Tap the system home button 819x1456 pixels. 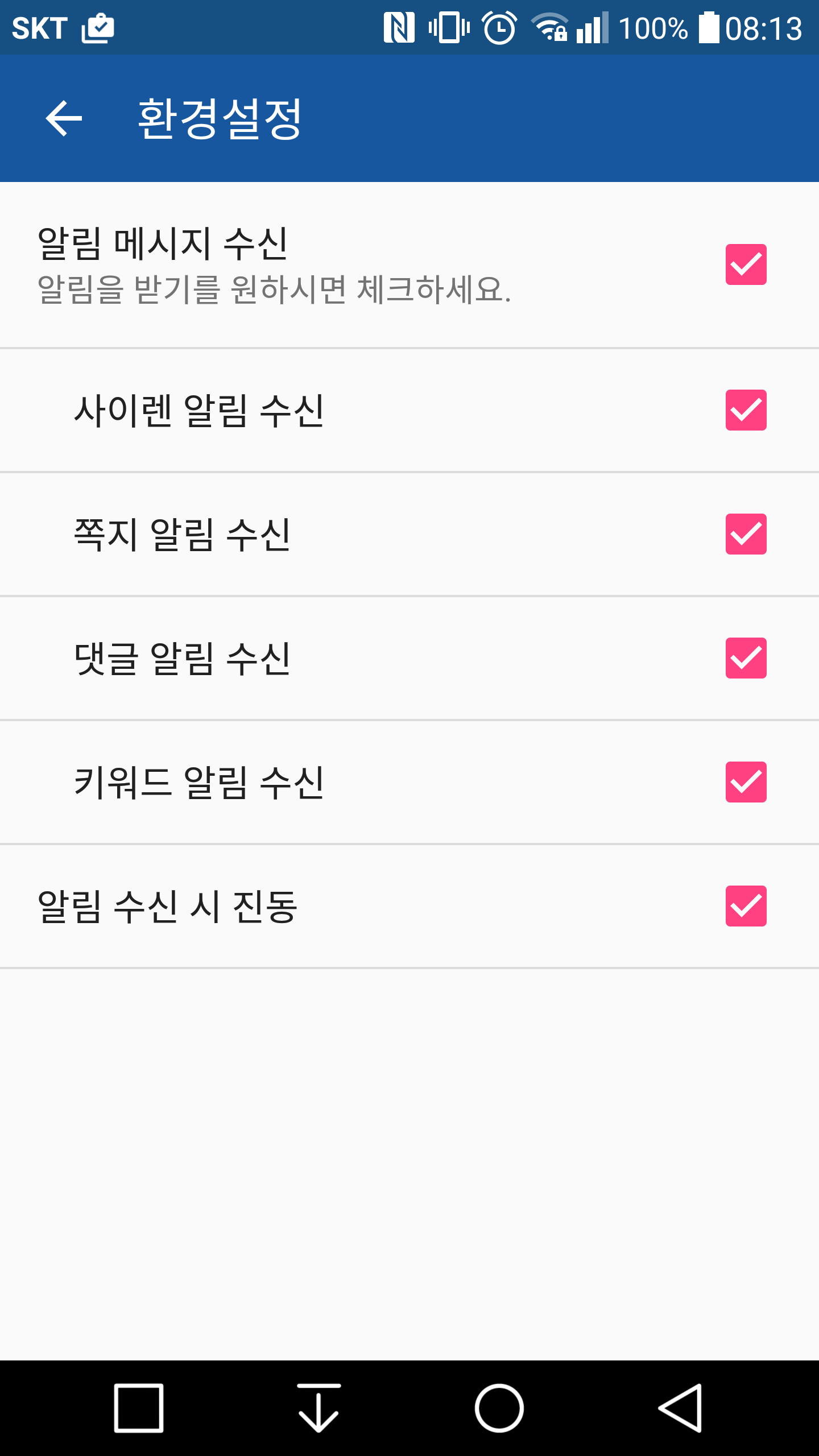[499, 1408]
